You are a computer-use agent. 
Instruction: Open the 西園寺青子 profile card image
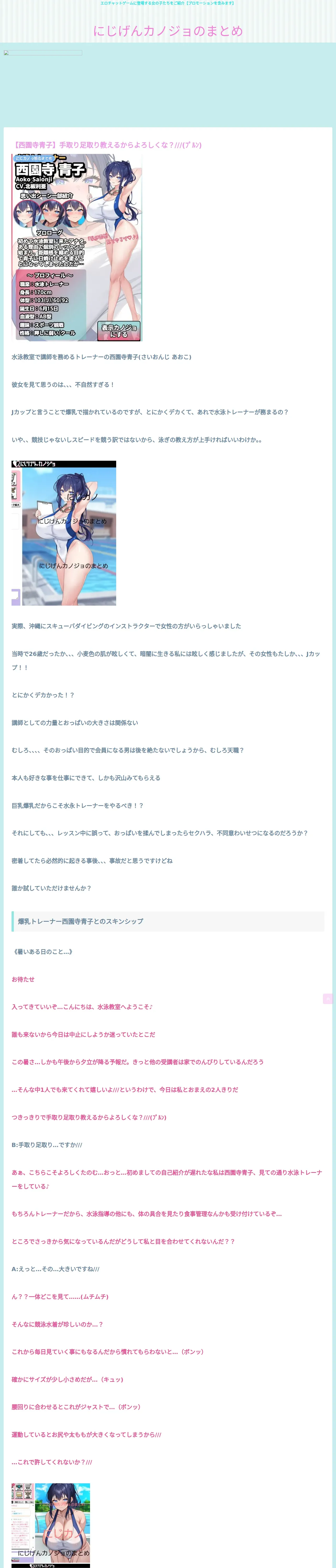click(x=77, y=248)
